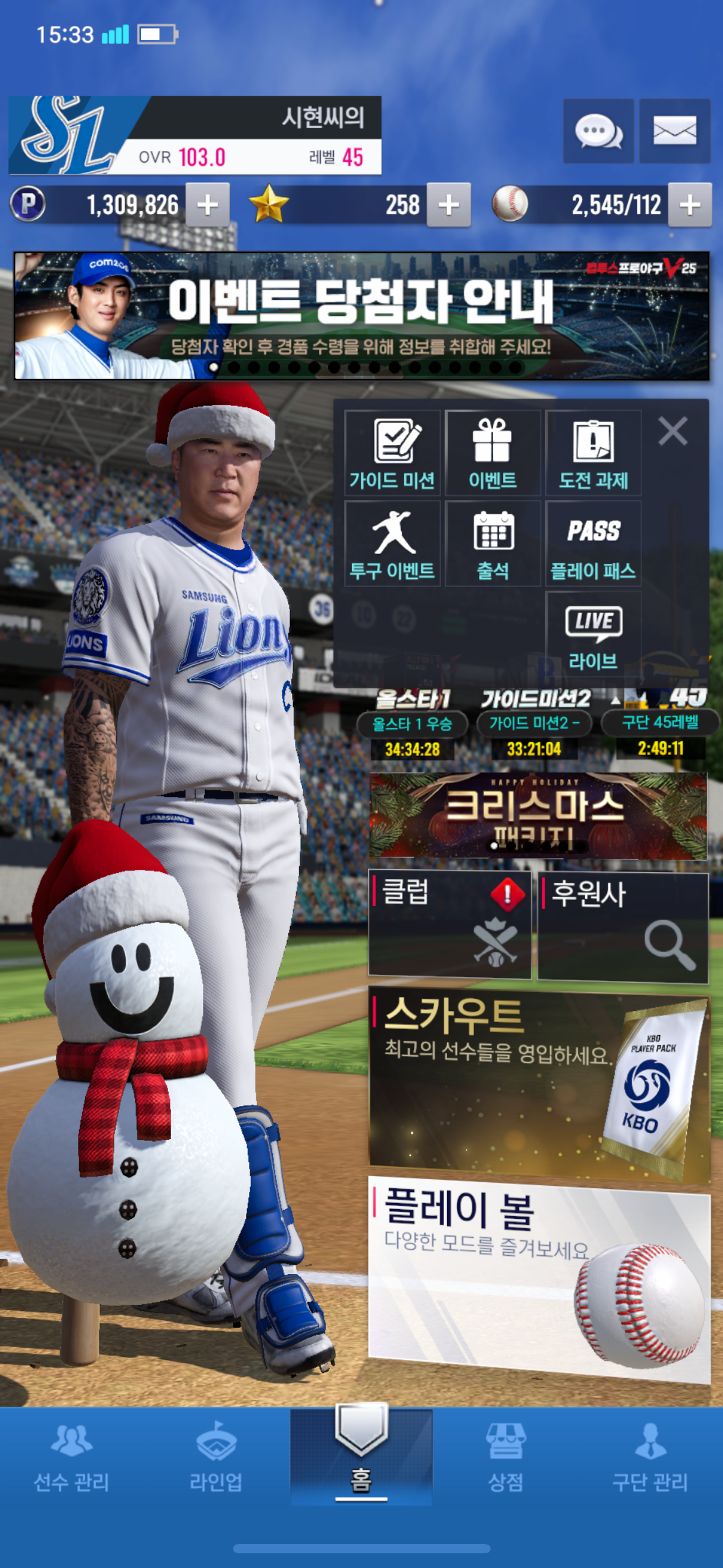This screenshot has height=1568, width=723.
Task: Open 플레이 패스
Action: pos(593,544)
